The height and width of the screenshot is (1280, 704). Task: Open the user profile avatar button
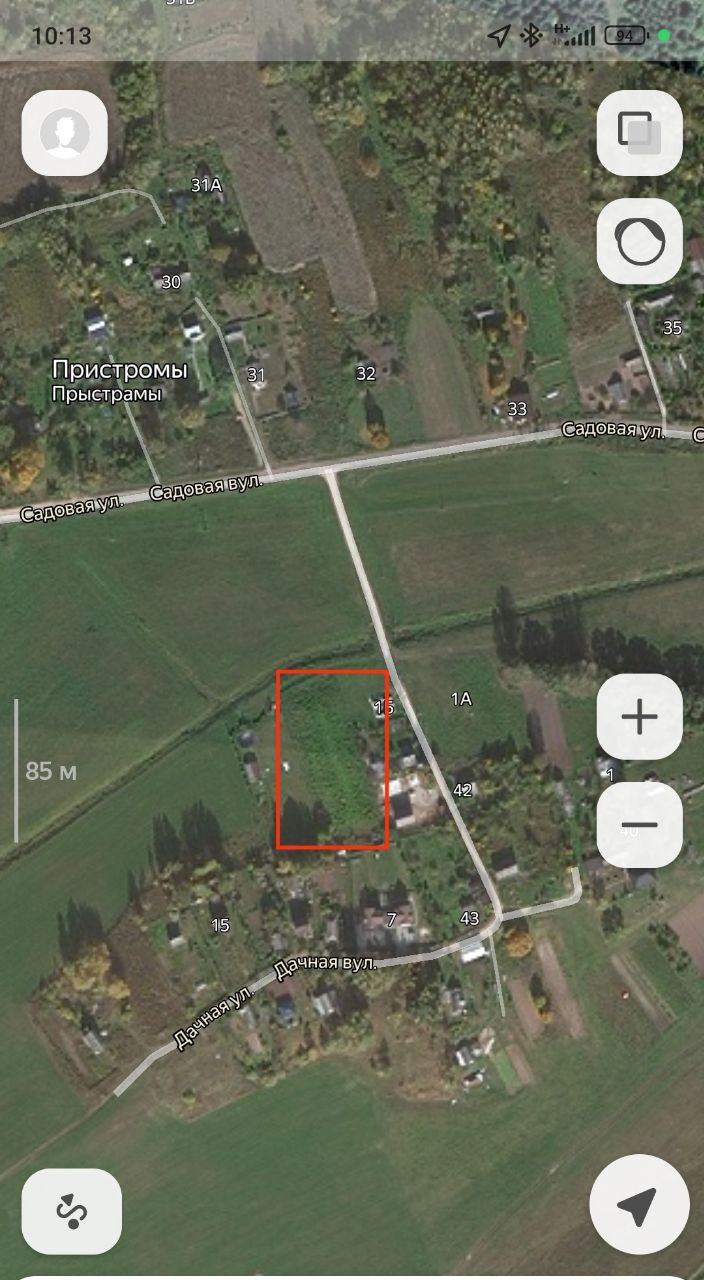click(x=65, y=133)
